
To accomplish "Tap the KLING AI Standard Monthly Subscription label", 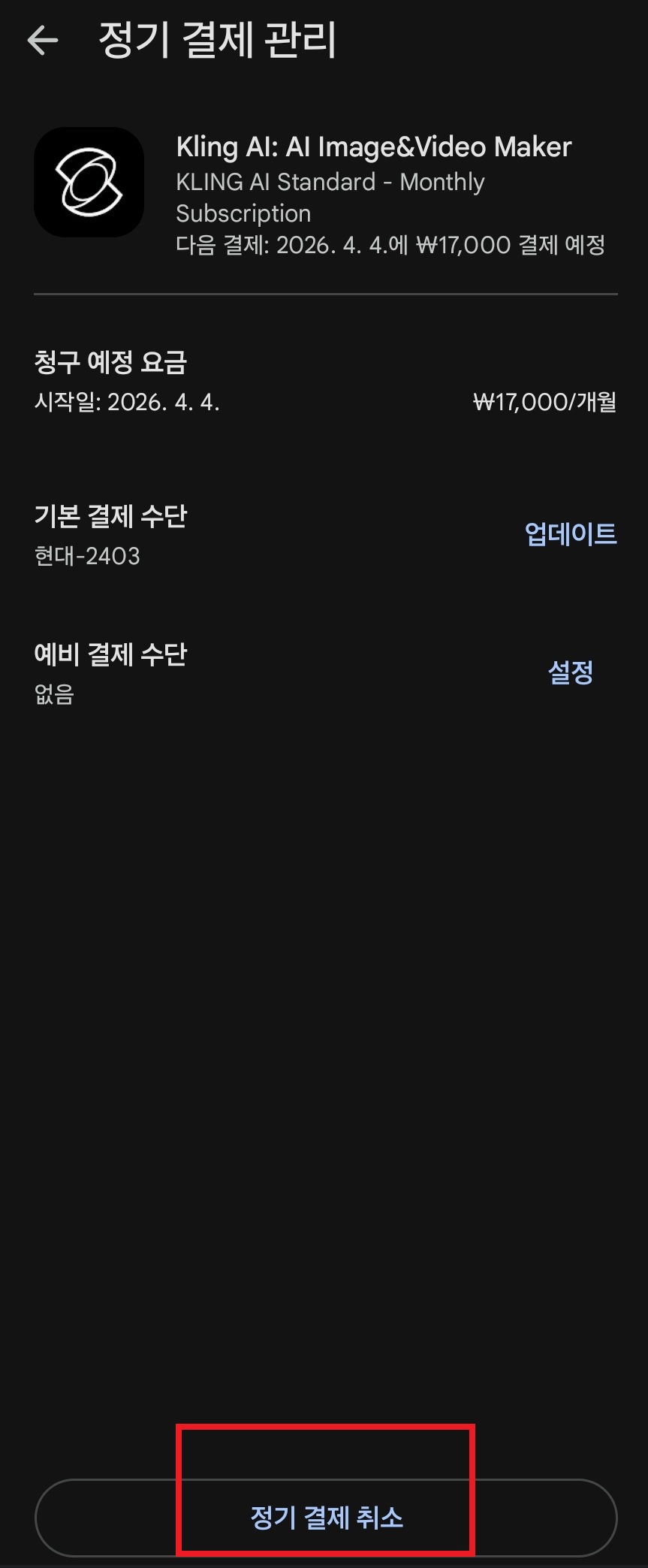I will (x=330, y=197).
